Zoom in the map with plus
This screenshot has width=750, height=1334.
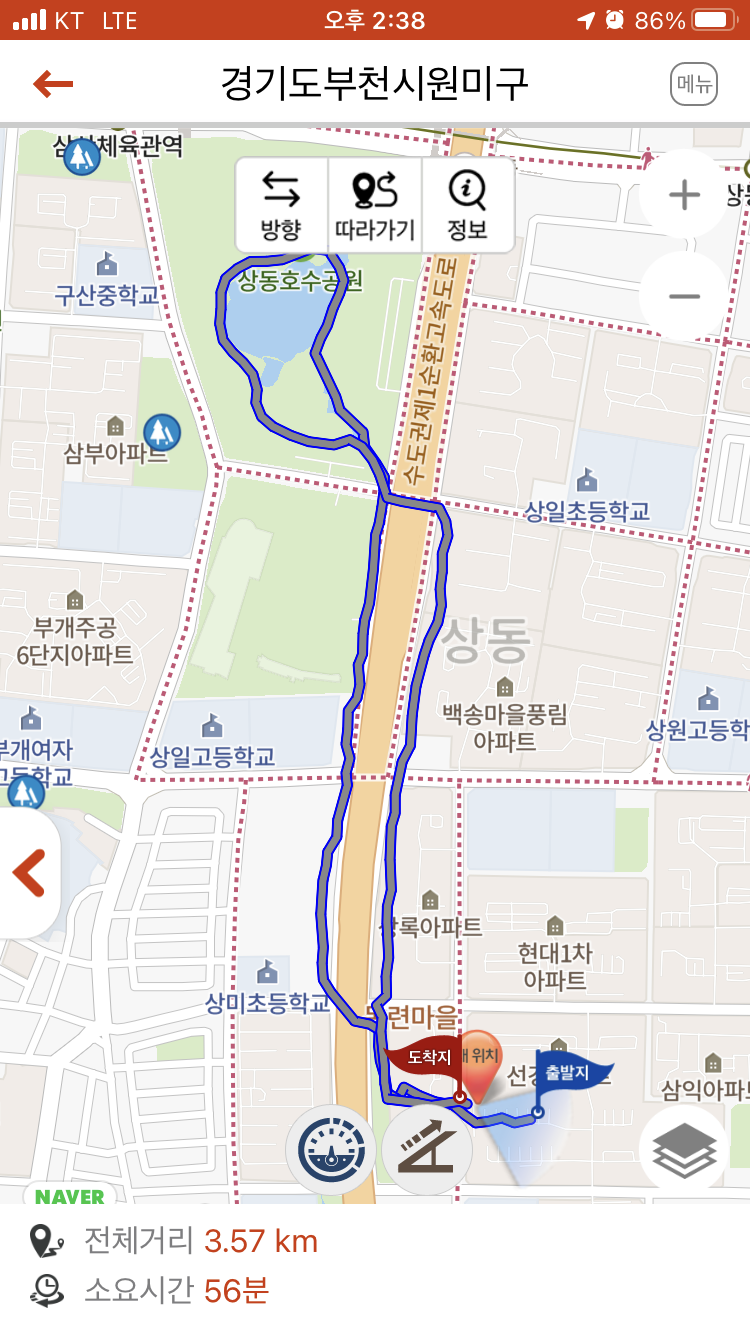[684, 194]
